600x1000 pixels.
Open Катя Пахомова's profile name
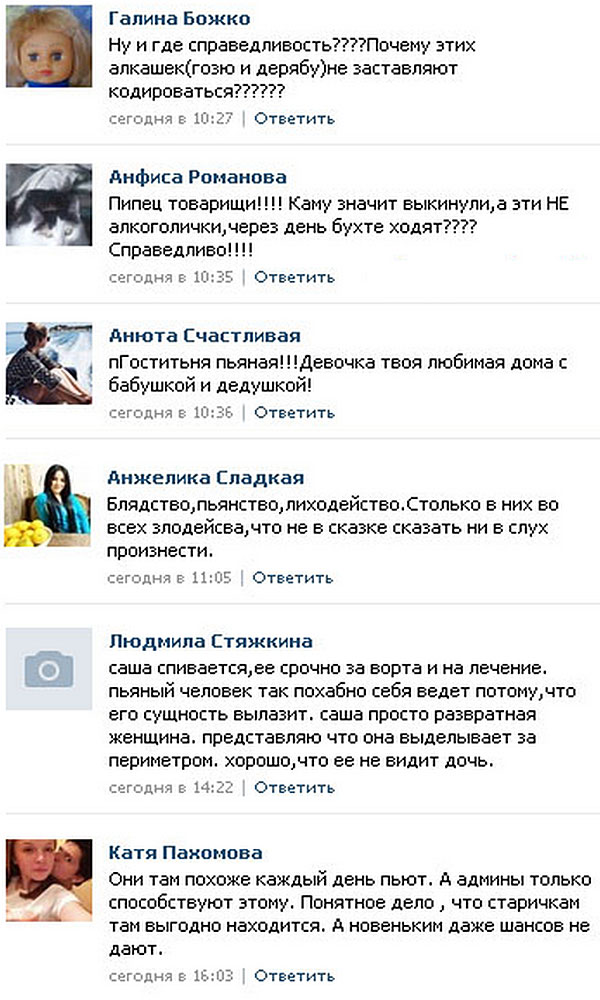185,853
